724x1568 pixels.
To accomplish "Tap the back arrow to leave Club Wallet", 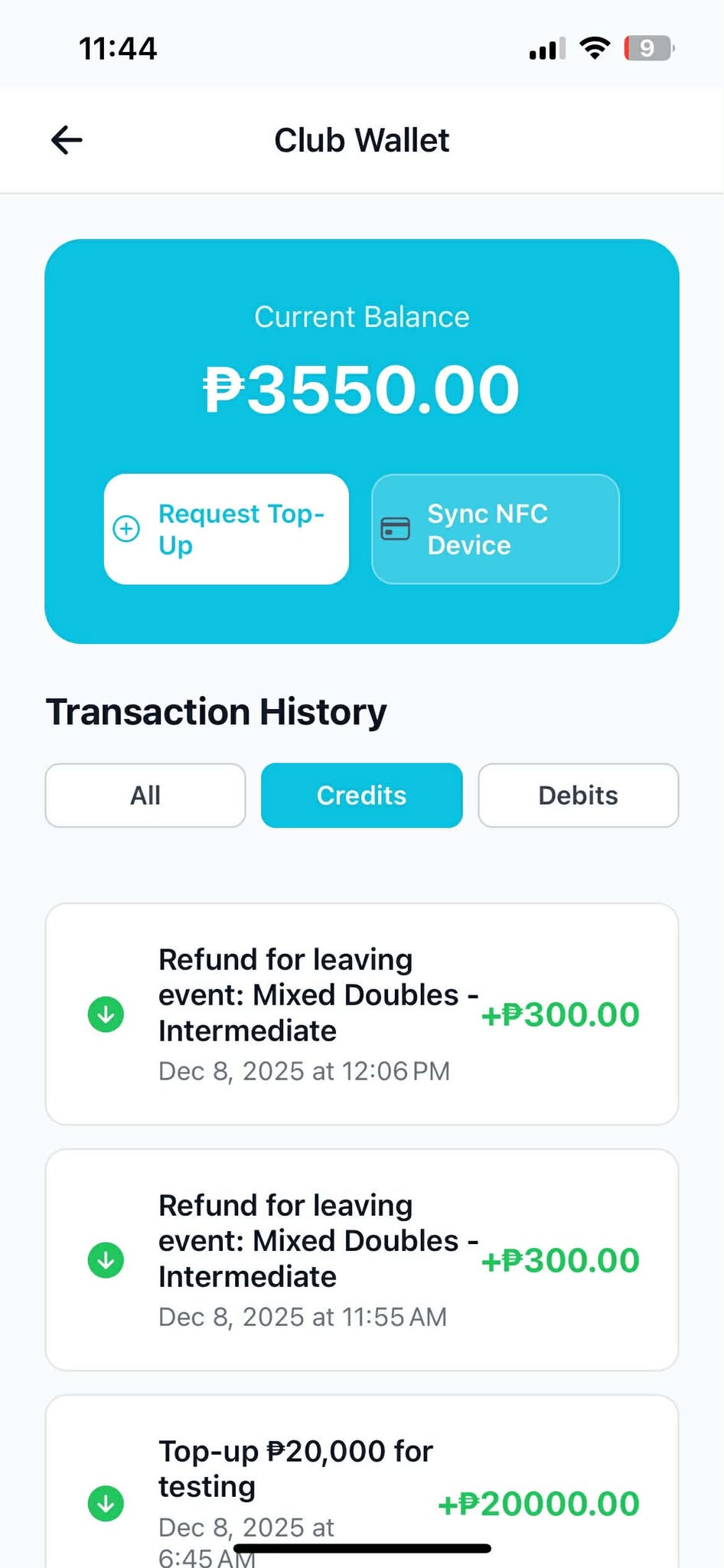I will point(65,139).
